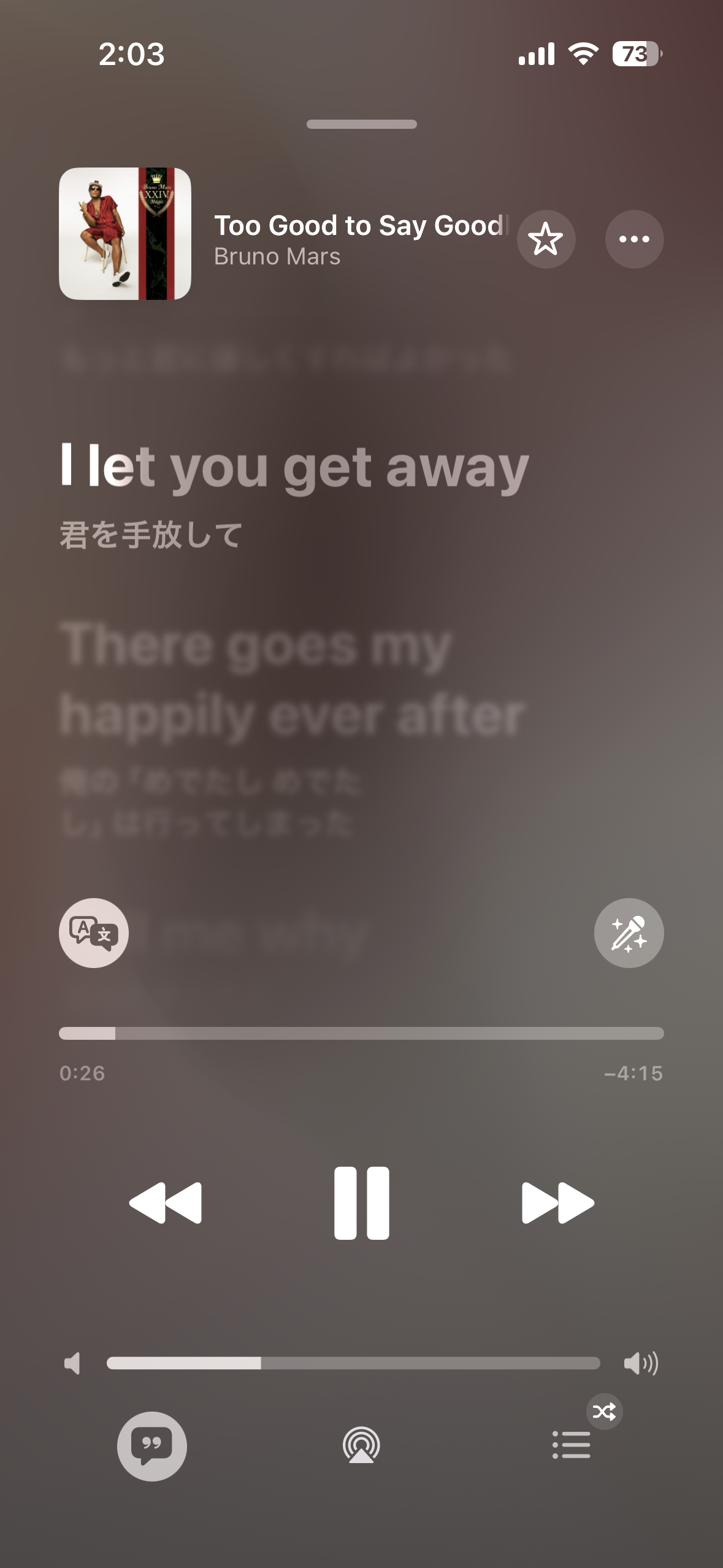Viewport: 723px width, 1568px height.
Task: Enable Sing microphone mode
Action: pyautogui.click(x=629, y=933)
